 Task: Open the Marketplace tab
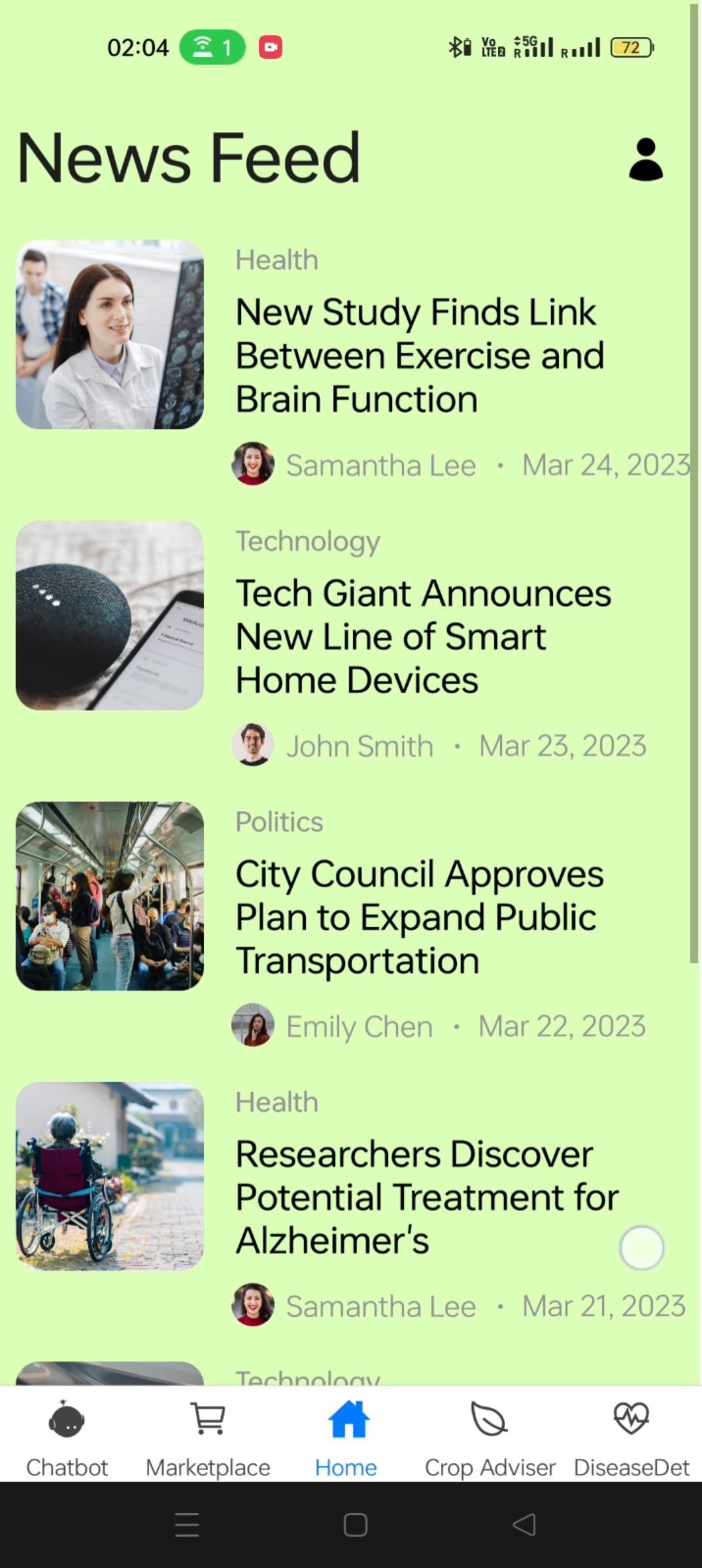(x=208, y=1436)
